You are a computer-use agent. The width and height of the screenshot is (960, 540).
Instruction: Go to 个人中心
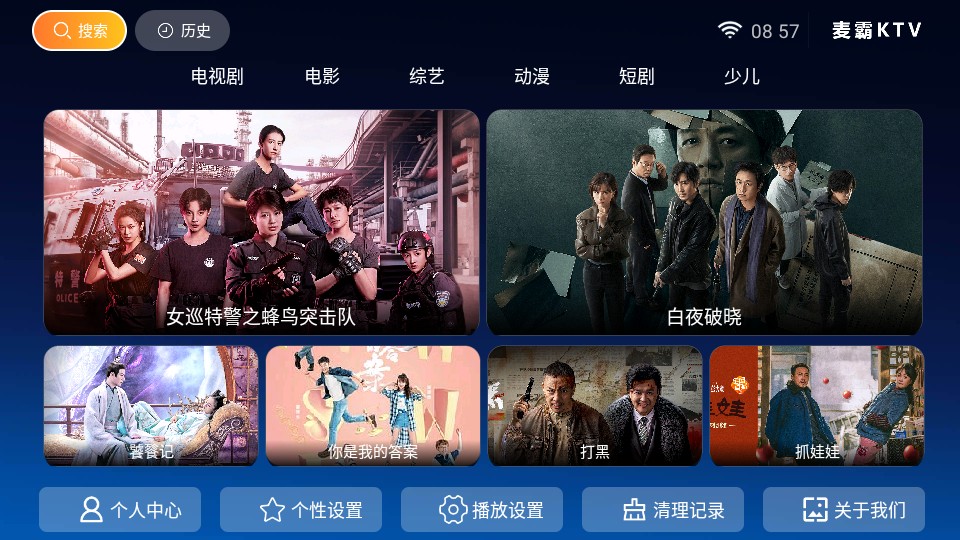coord(120,510)
